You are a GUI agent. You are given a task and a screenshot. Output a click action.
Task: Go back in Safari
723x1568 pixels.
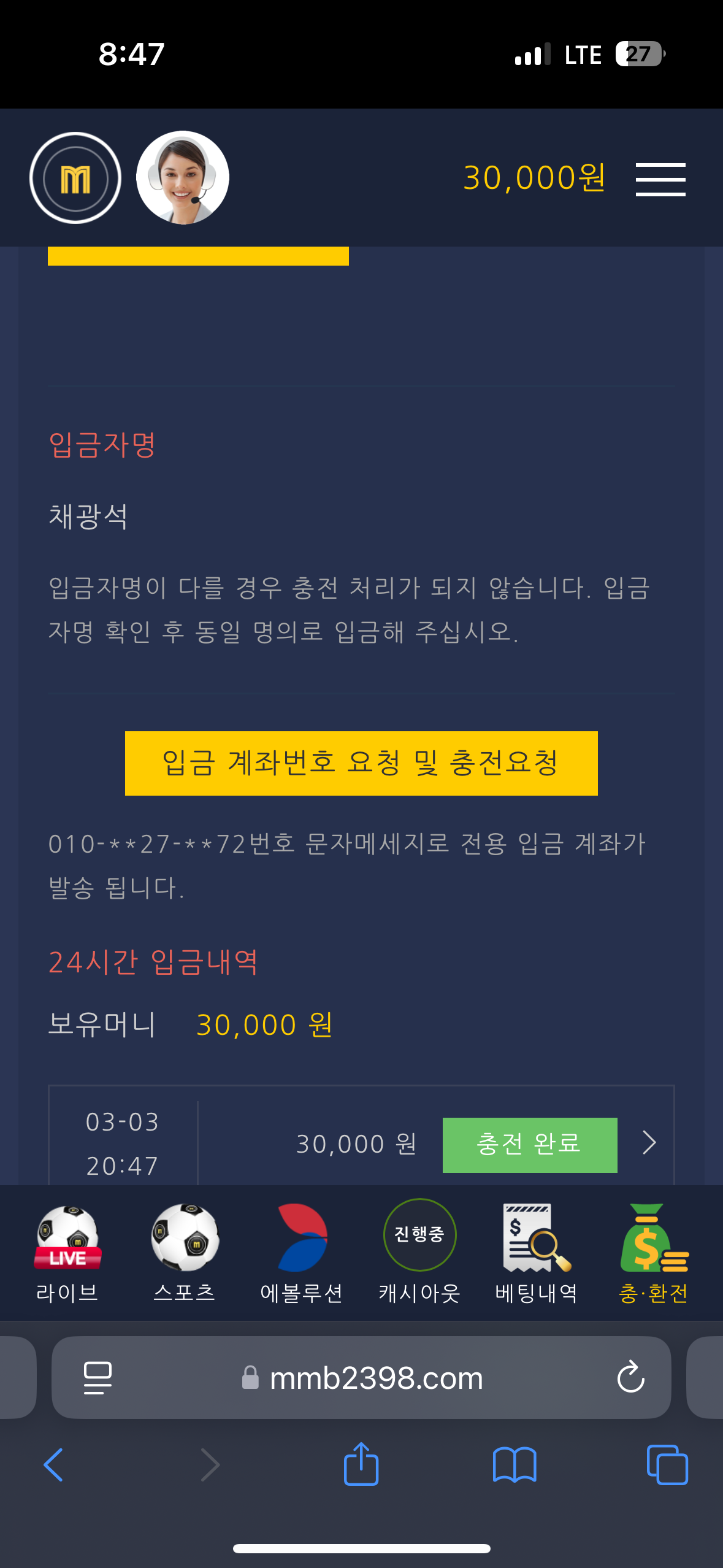54,1465
